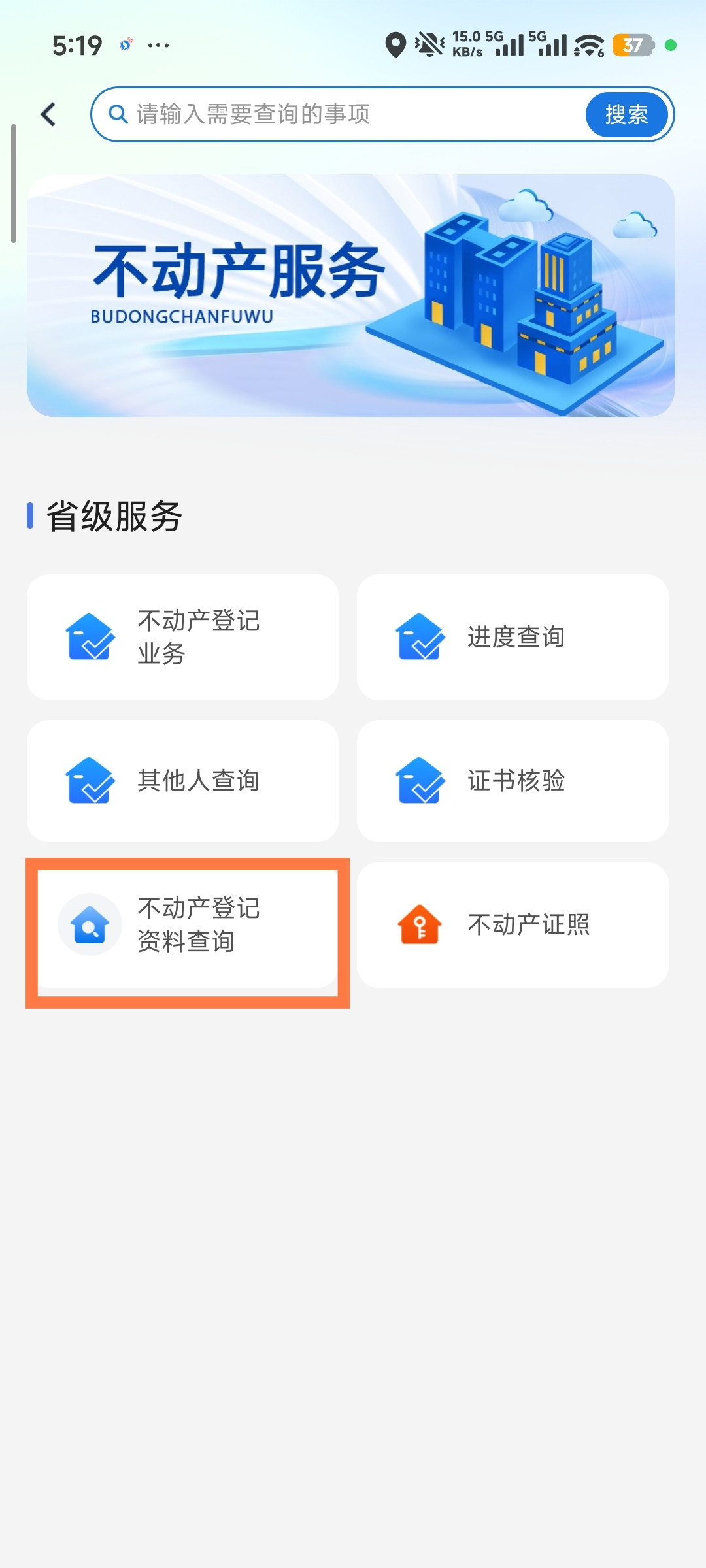Tap the search field for 请输入需要查询的事项
Viewport: 706px width, 1568px height.
coord(340,115)
